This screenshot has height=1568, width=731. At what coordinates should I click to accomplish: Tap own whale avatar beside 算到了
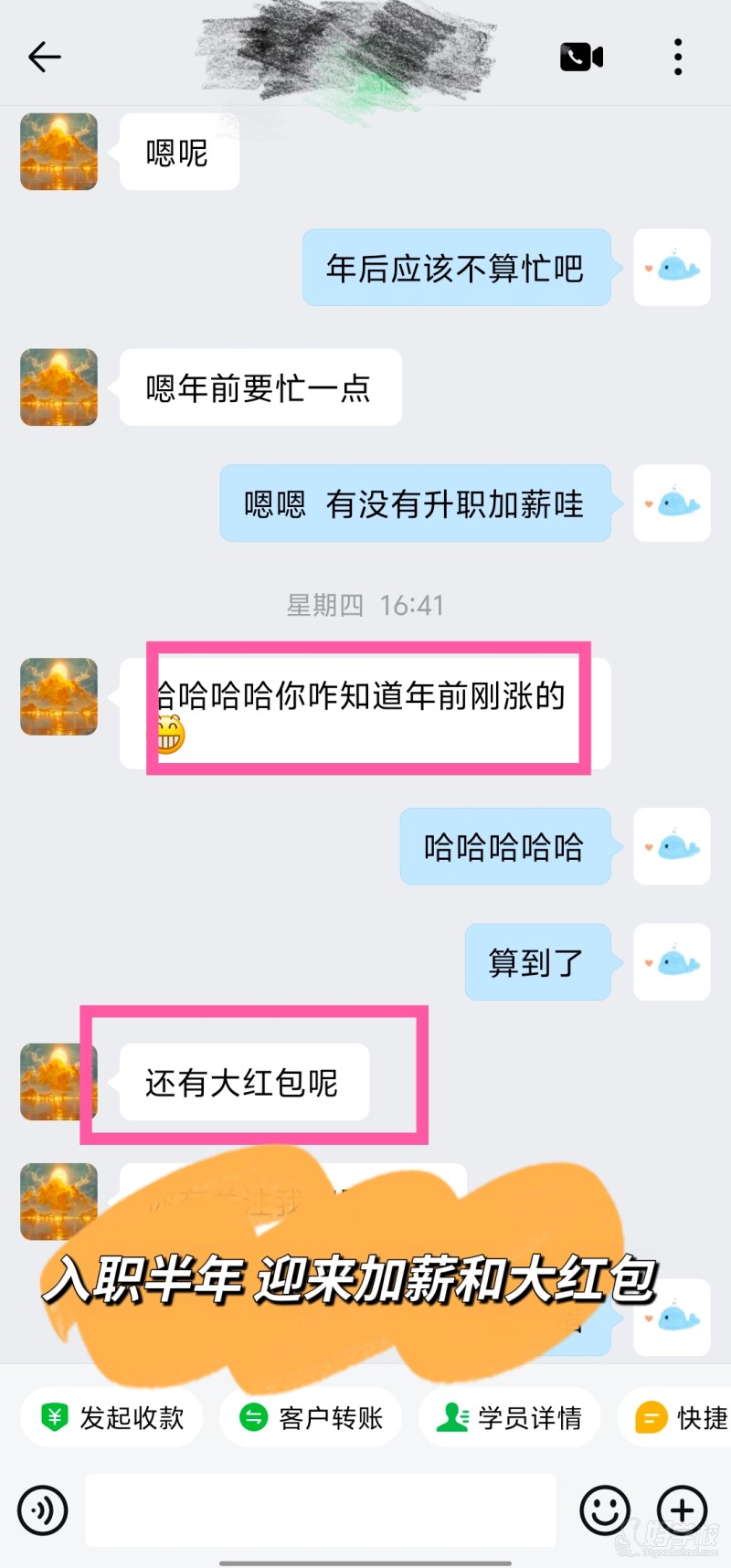[x=672, y=961]
